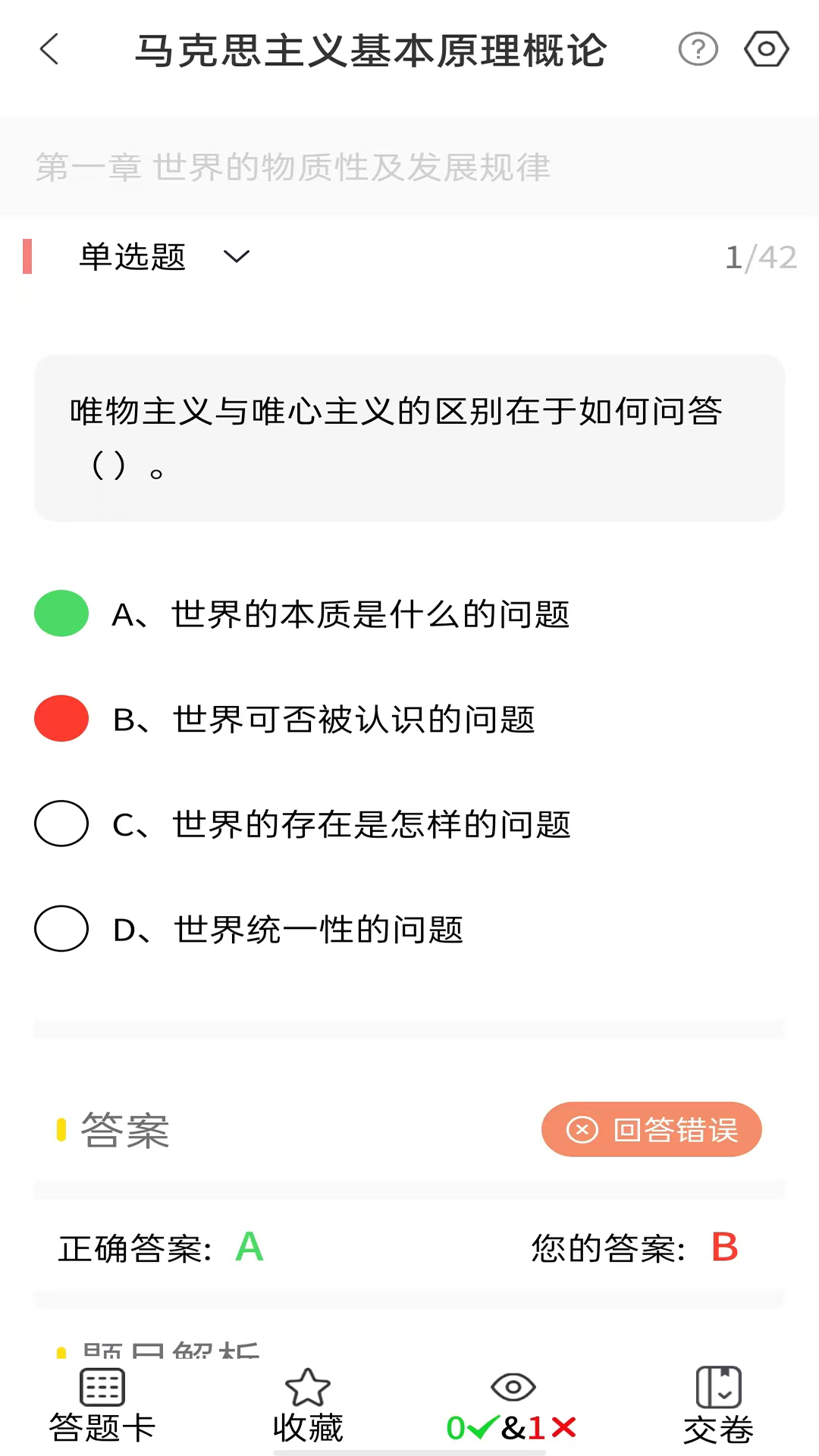The width and height of the screenshot is (819, 1456).
Task: Click the green 正确答案 letter A
Action: coord(249,1246)
